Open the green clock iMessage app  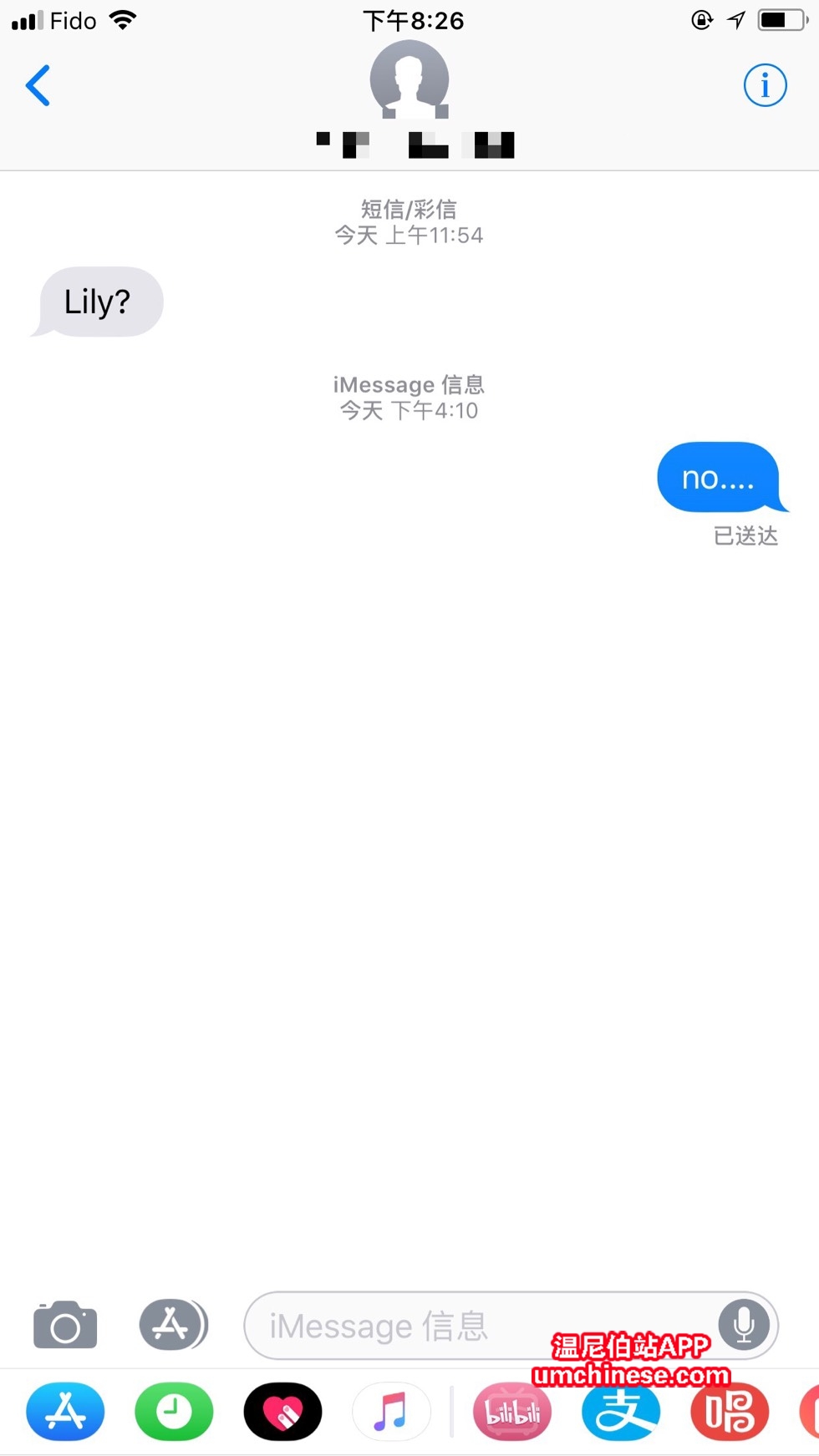click(174, 1412)
